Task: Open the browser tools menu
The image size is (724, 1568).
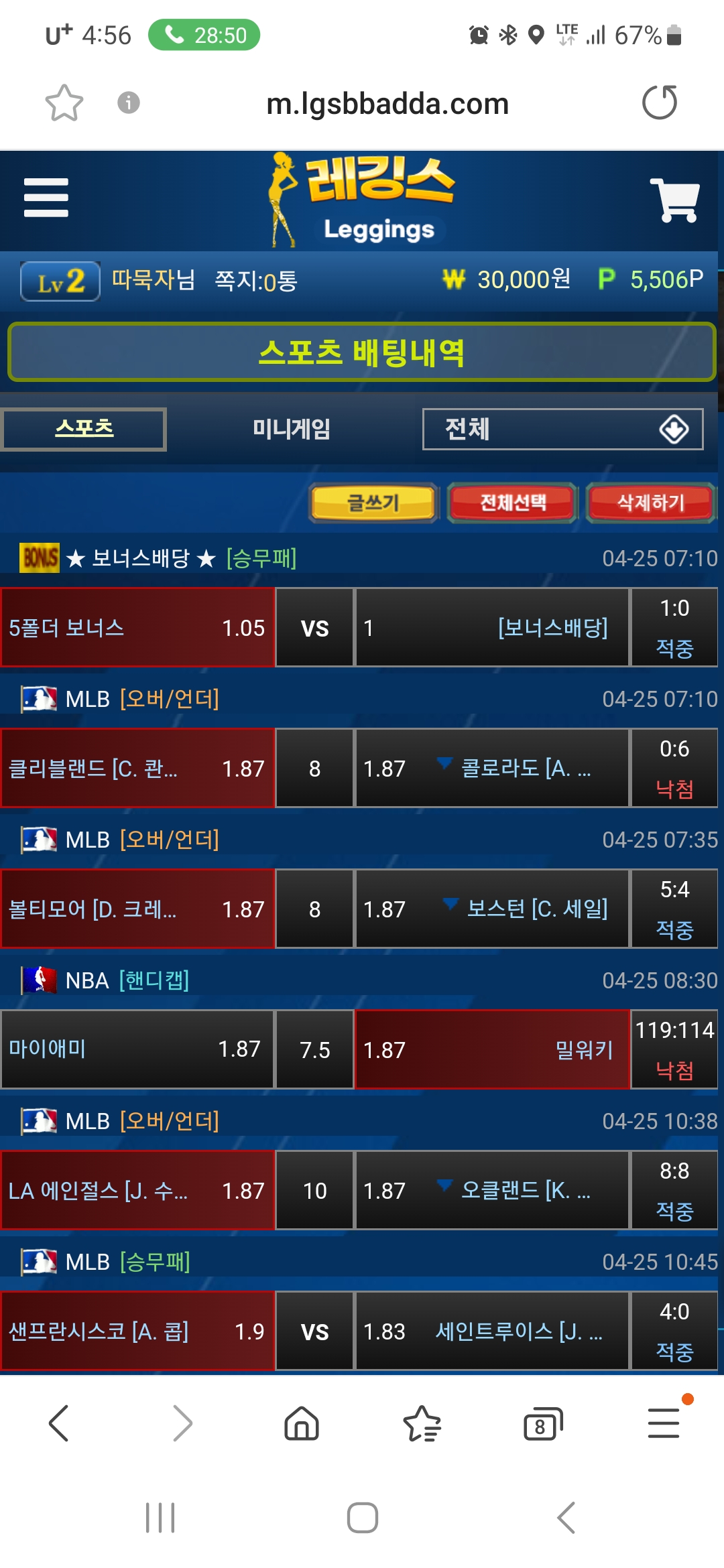Action: pos(664,1423)
